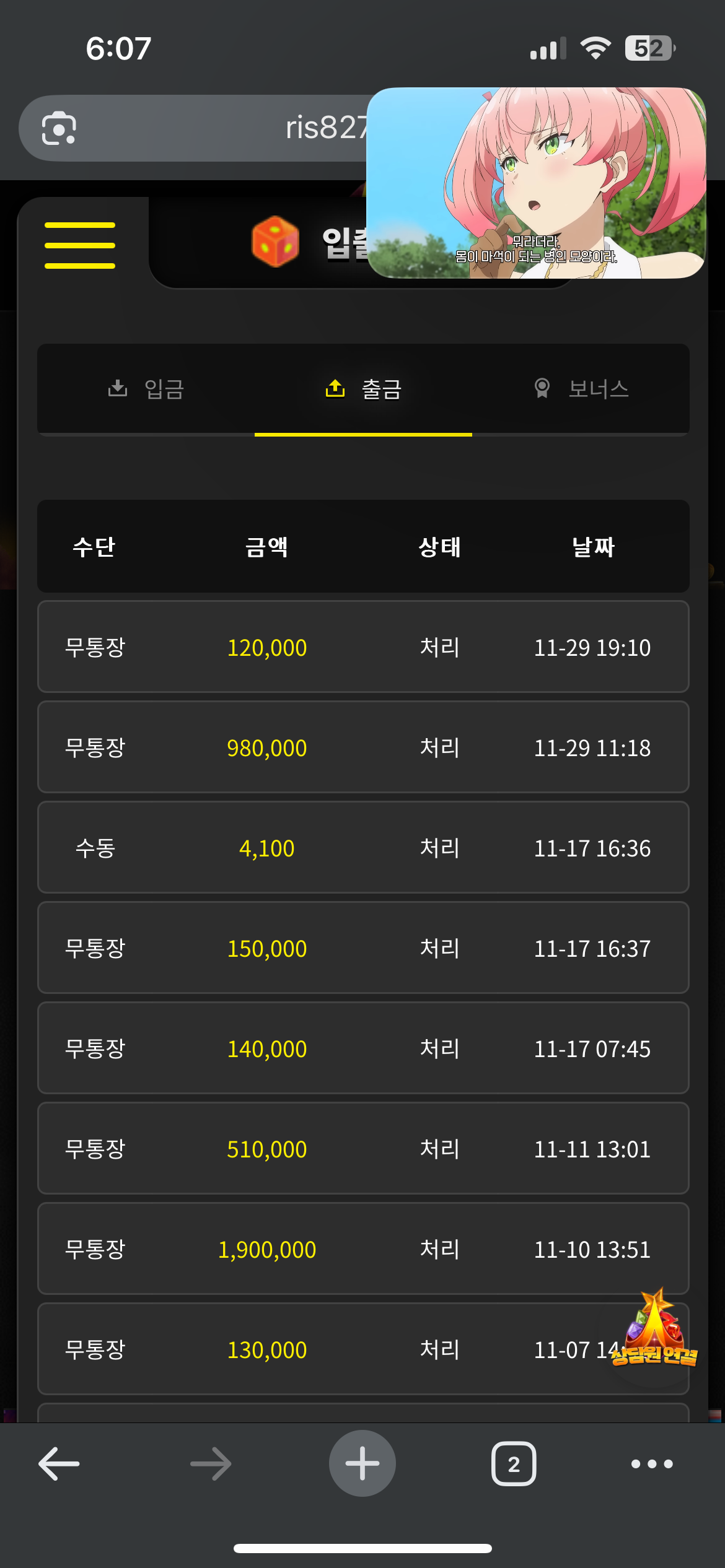Open the 보너스 tab

(x=581, y=389)
